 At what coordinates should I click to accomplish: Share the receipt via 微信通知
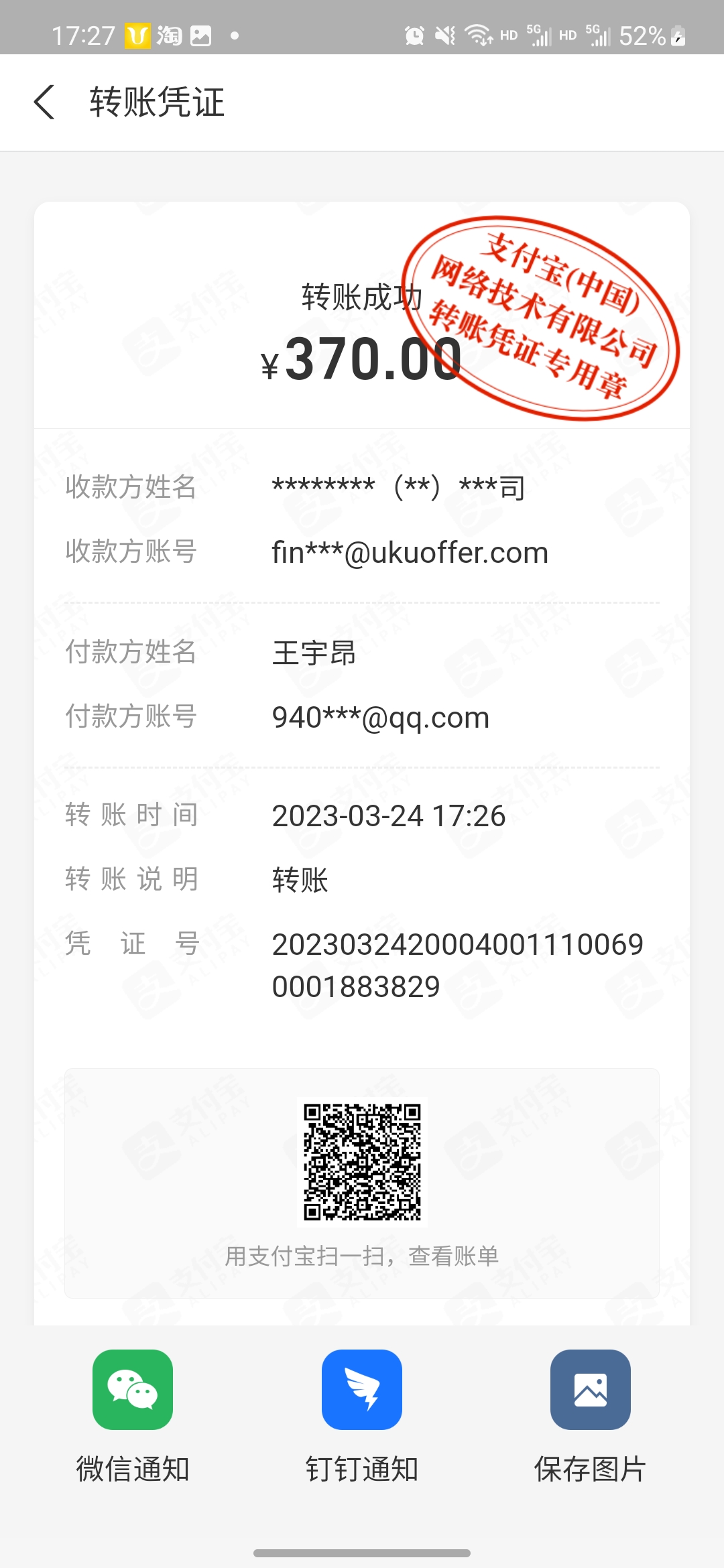133,1390
